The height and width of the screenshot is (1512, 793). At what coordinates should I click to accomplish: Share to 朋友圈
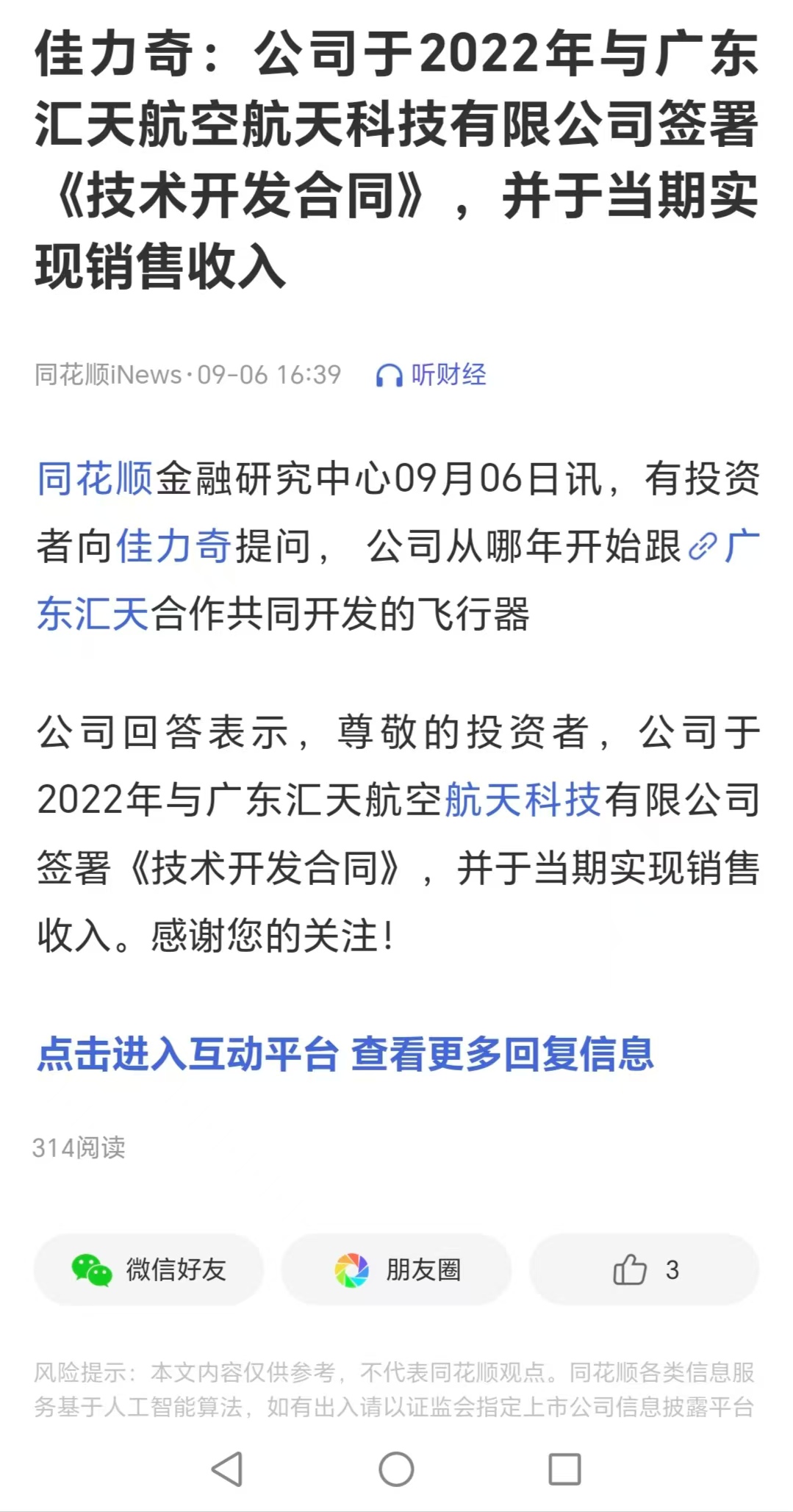click(396, 1269)
